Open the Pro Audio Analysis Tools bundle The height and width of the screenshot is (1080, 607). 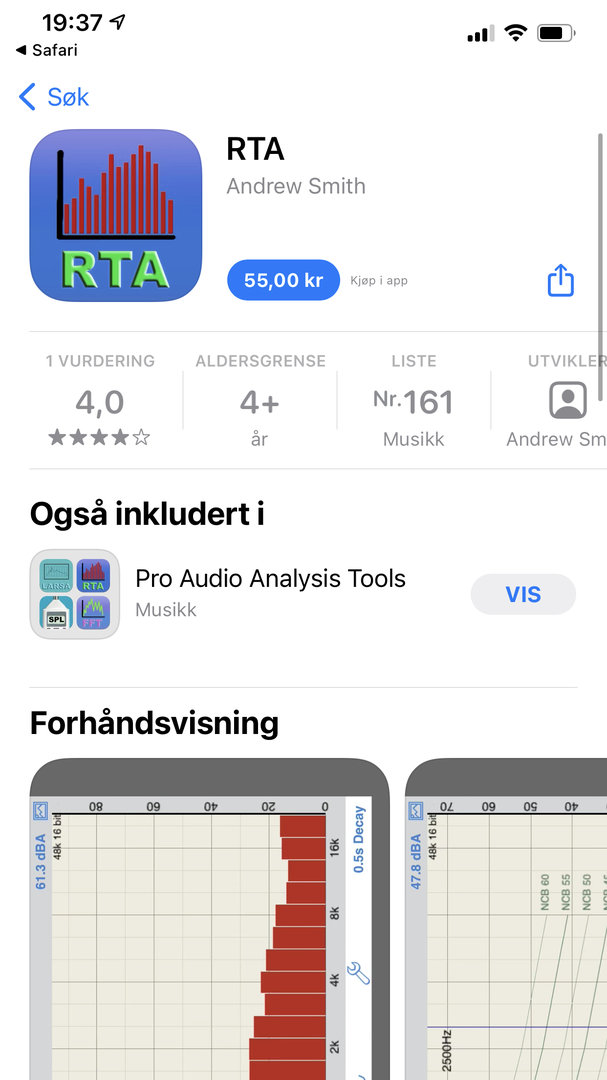tap(270, 592)
